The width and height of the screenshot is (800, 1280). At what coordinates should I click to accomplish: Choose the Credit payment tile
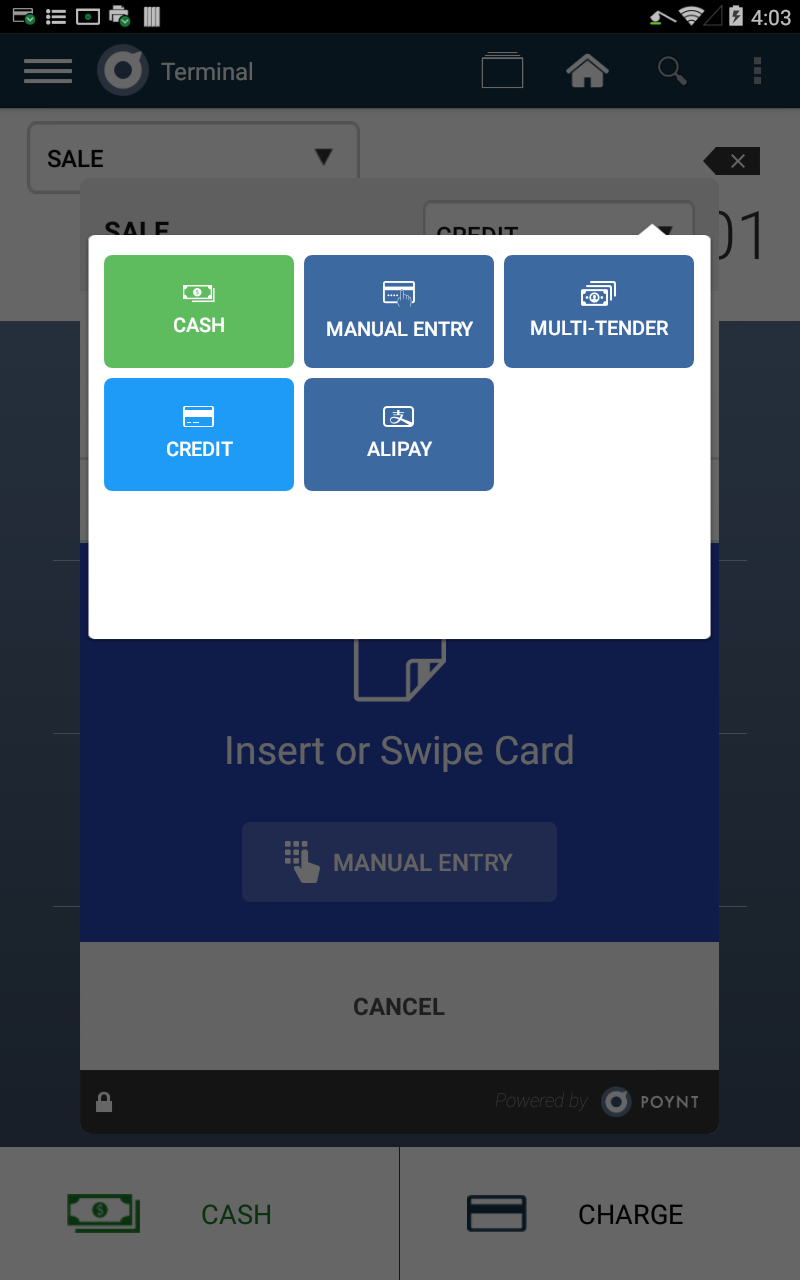(198, 434)
